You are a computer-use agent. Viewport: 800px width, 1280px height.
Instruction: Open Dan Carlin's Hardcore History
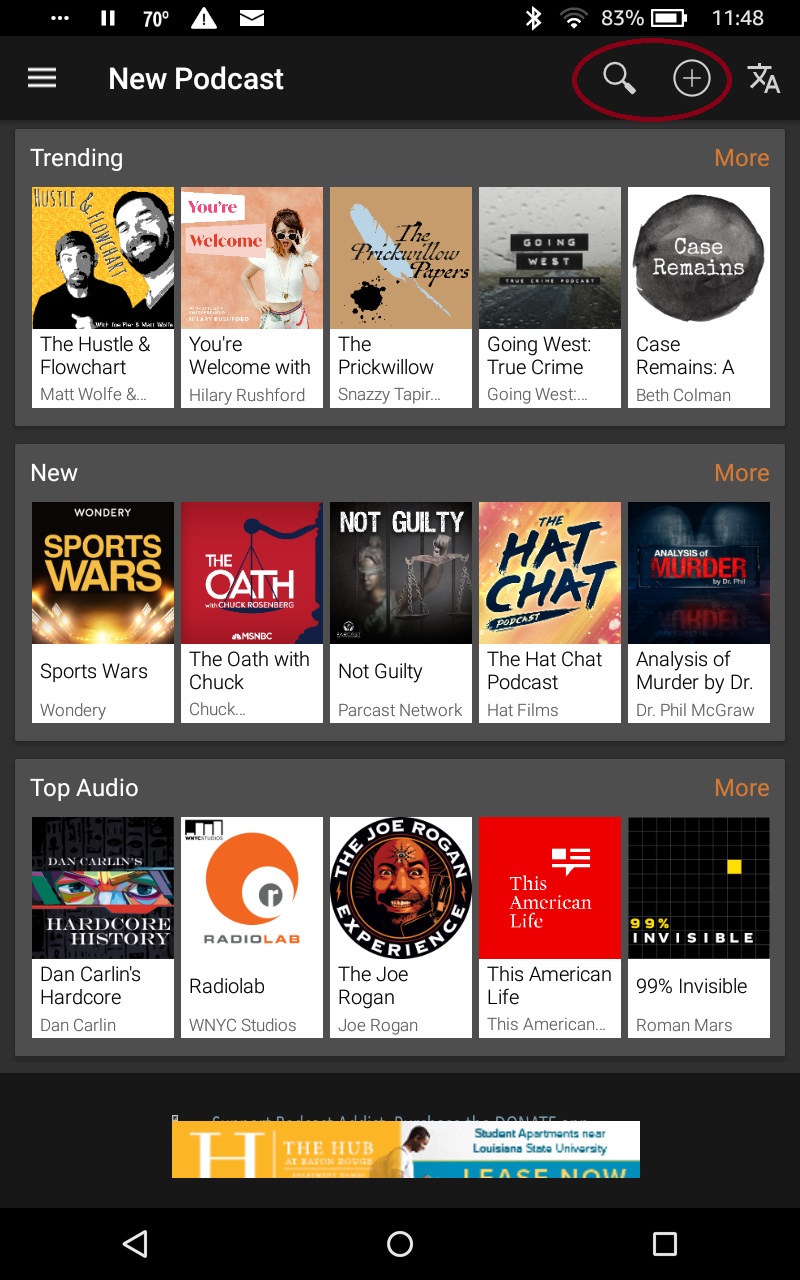pyautogui.click(x=103, y=927)
